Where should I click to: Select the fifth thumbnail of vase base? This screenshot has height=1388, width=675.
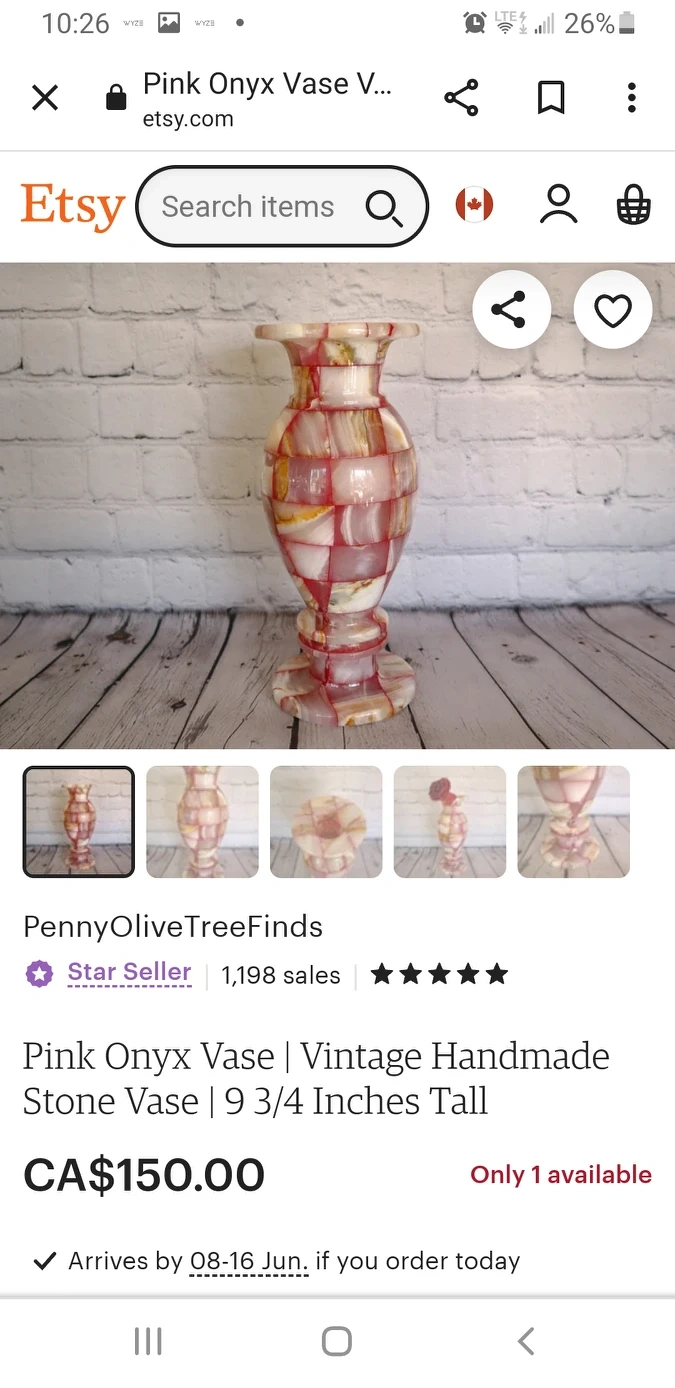click(x=574, y=822)
